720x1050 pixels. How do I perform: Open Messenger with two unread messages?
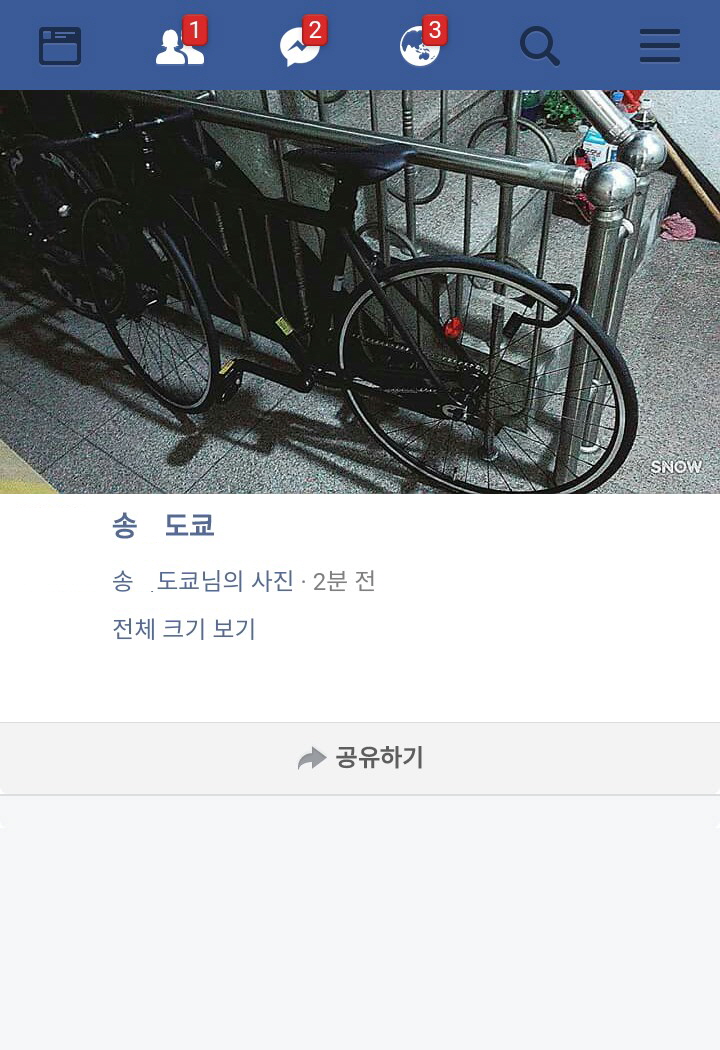pyautogui.click(x=300, y=46)
